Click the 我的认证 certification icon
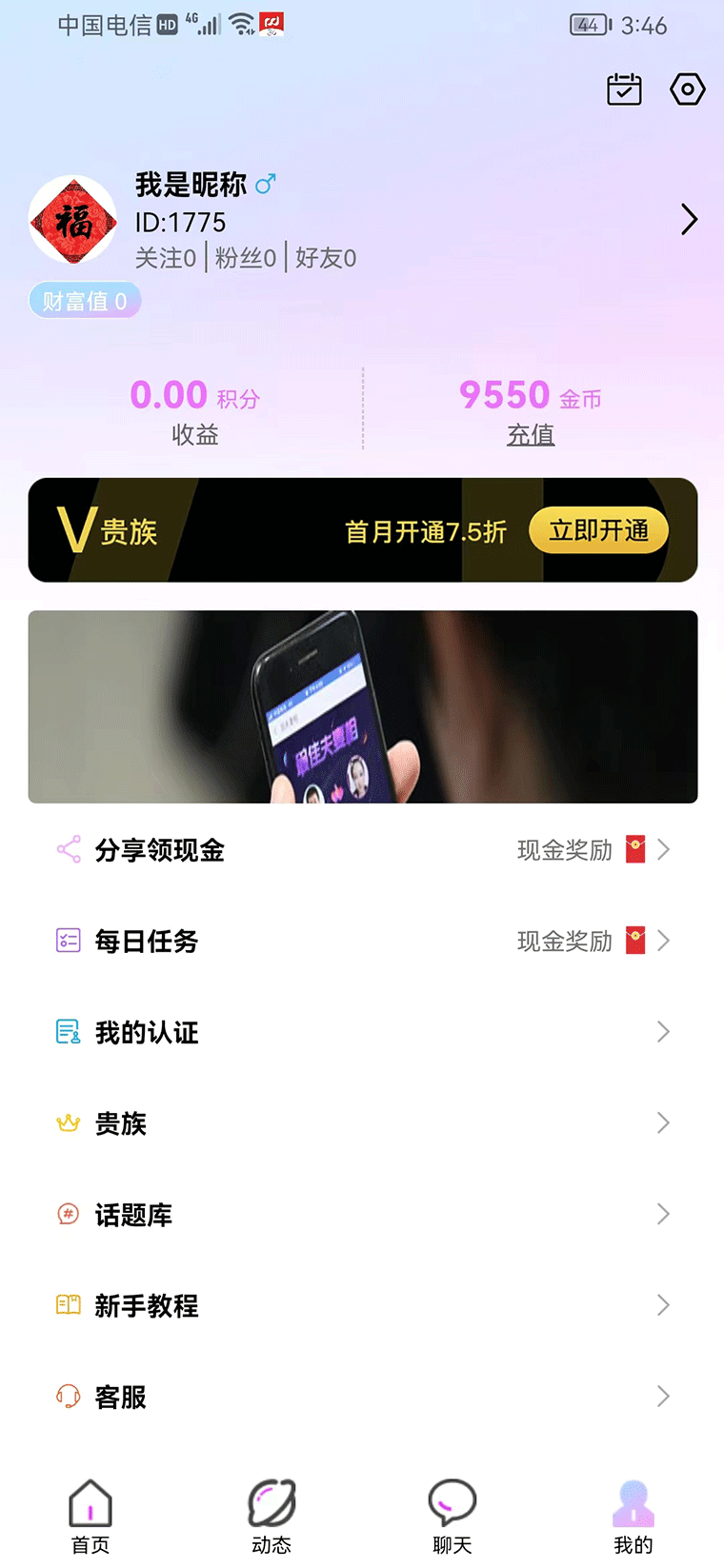724x1568 pixels. coord(66,1031)
